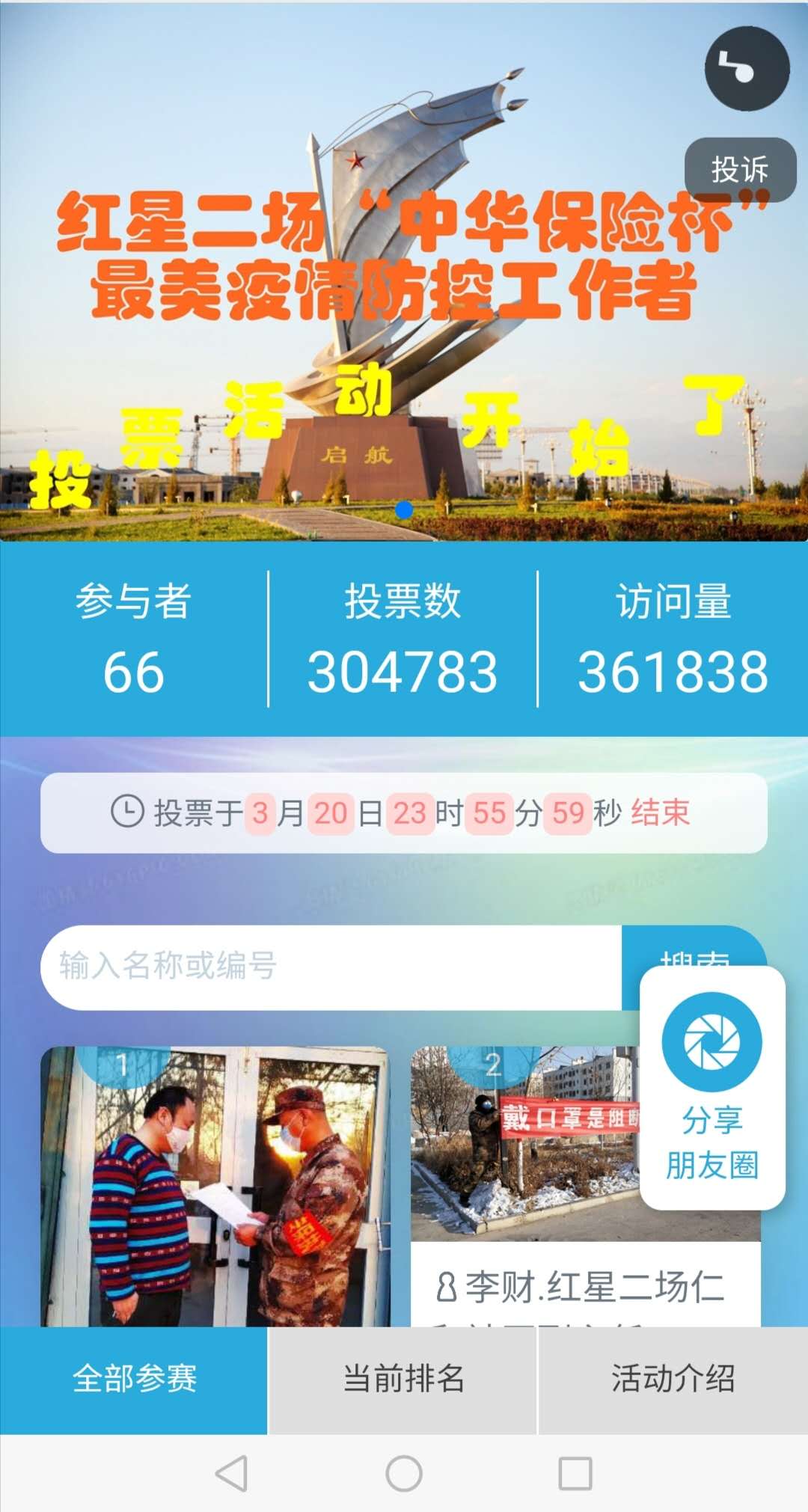Open 活动介绍 tab
The height and width of the screenshot is (1512, 808).
pos(673,1380)
